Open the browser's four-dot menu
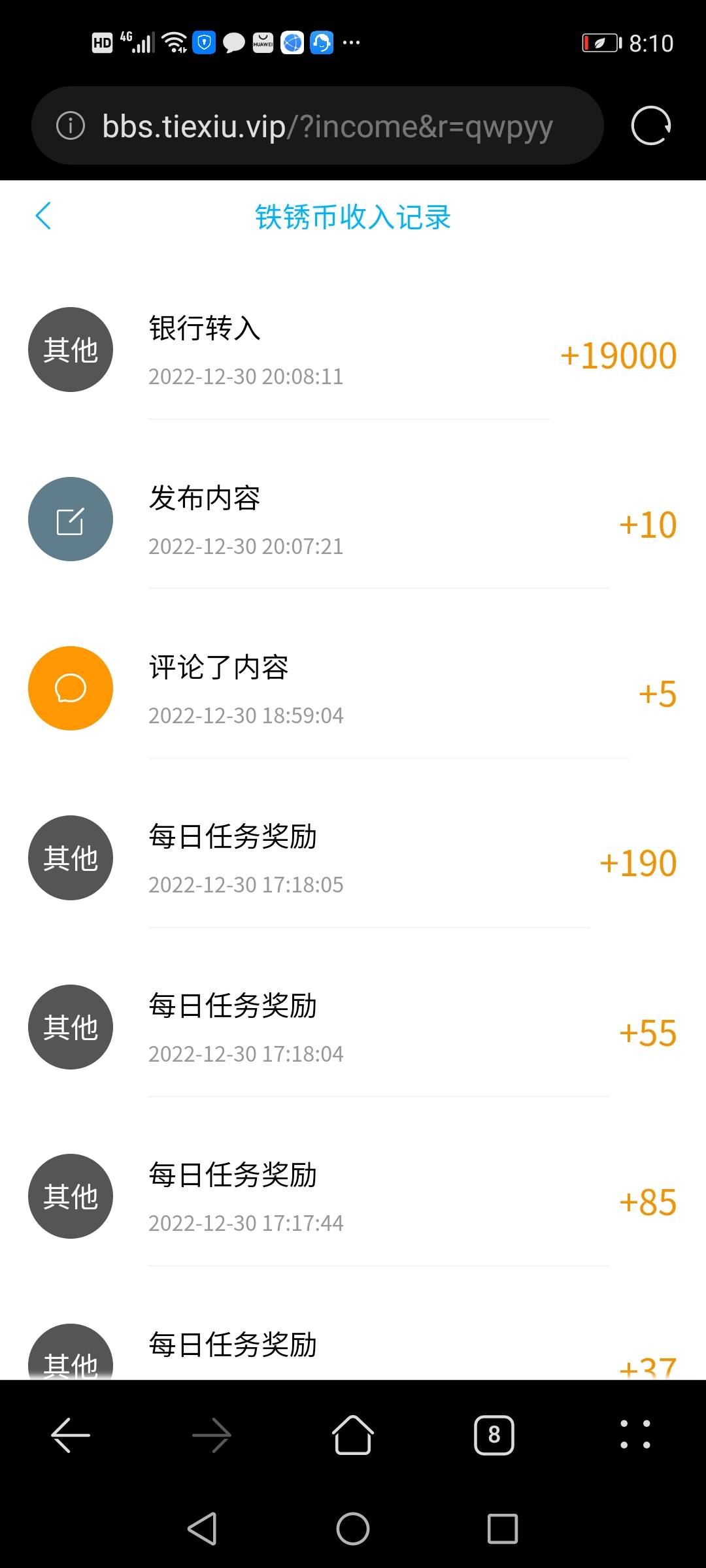This screenshot has height=1568, width=706. (x=635, y=1435)
